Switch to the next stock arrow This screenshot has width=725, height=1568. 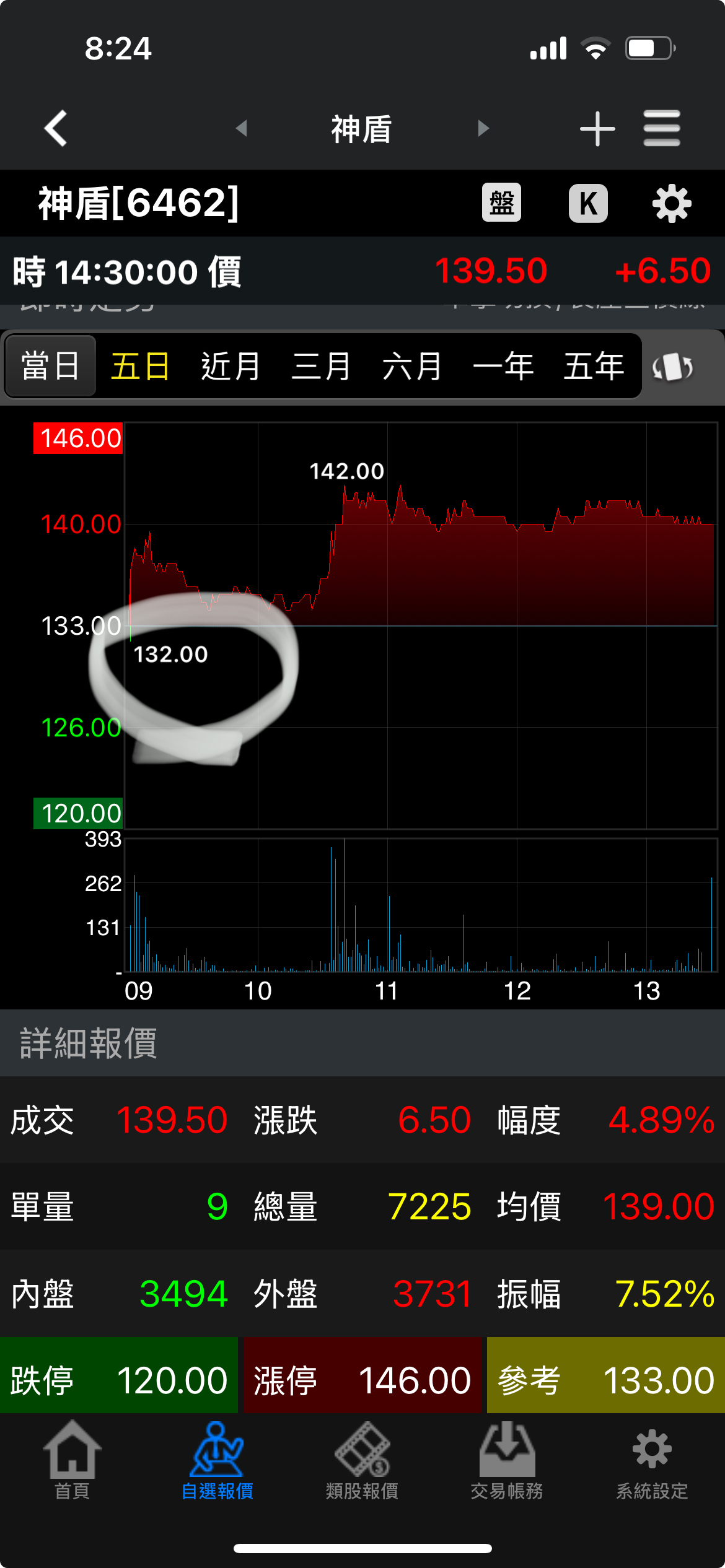483,128
